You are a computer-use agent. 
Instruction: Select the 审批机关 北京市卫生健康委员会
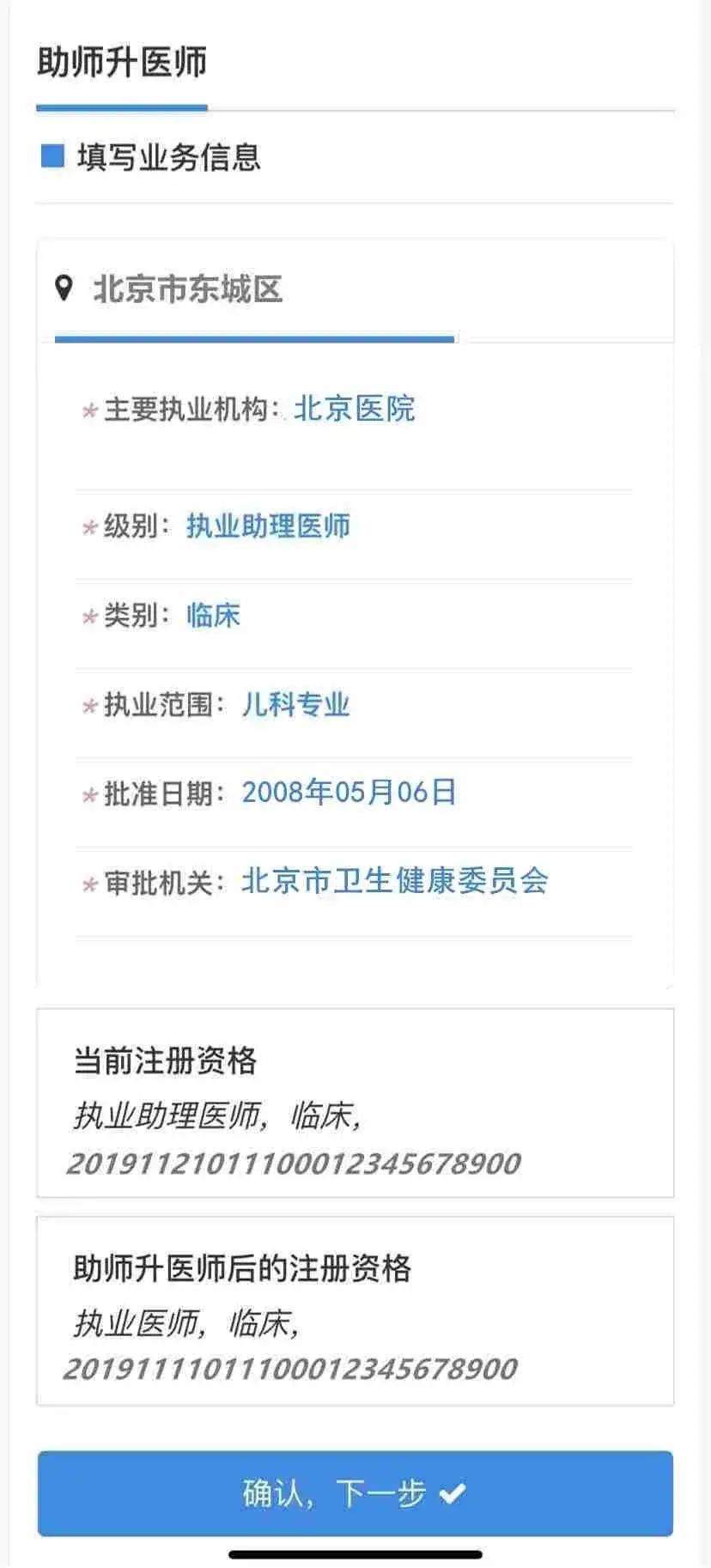(x=396, y=881)
